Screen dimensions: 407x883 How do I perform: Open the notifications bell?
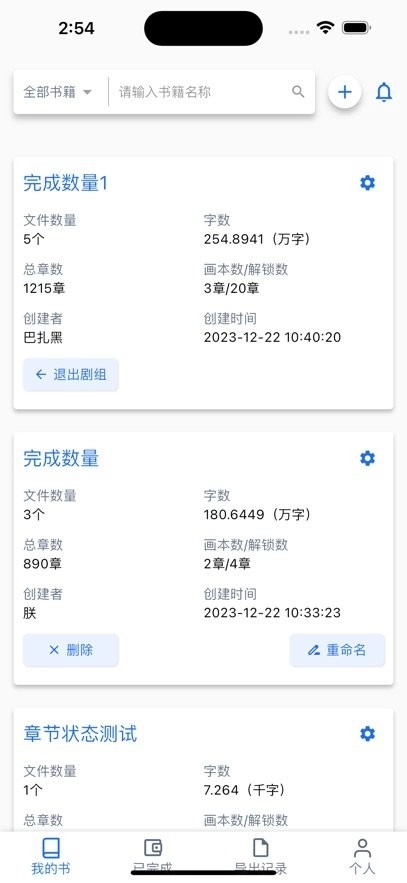point(384,92)
